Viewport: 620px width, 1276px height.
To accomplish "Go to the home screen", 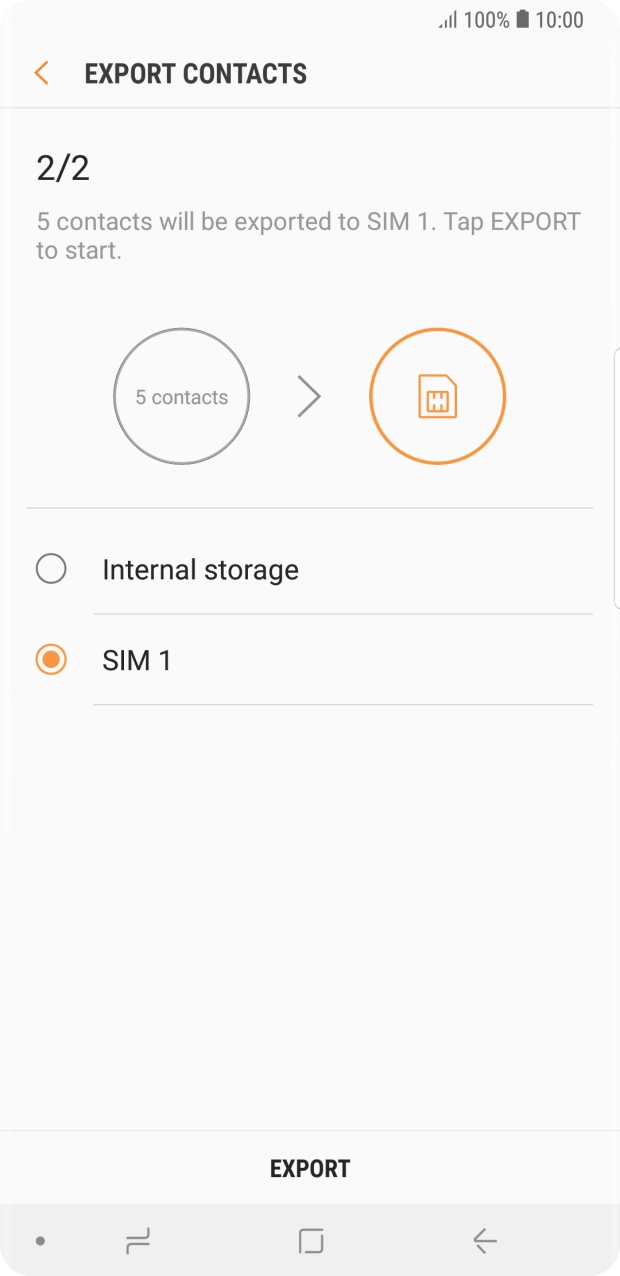I will [x=311, y=1241].
